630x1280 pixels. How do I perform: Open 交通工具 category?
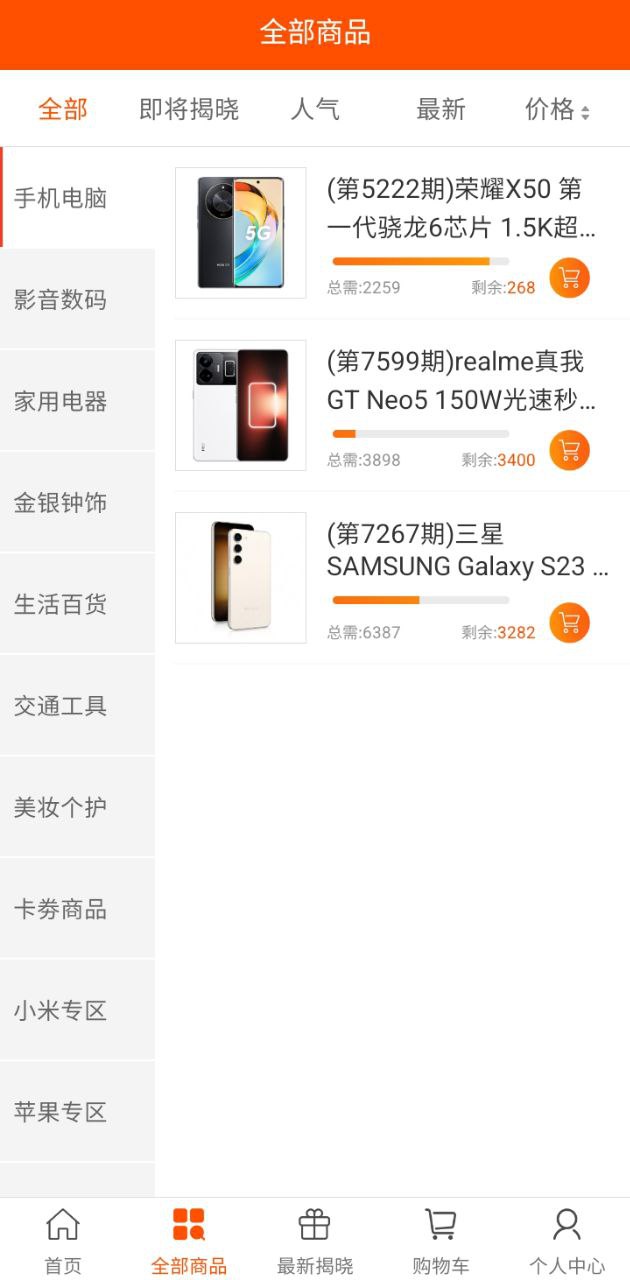(x=60, y=706)
